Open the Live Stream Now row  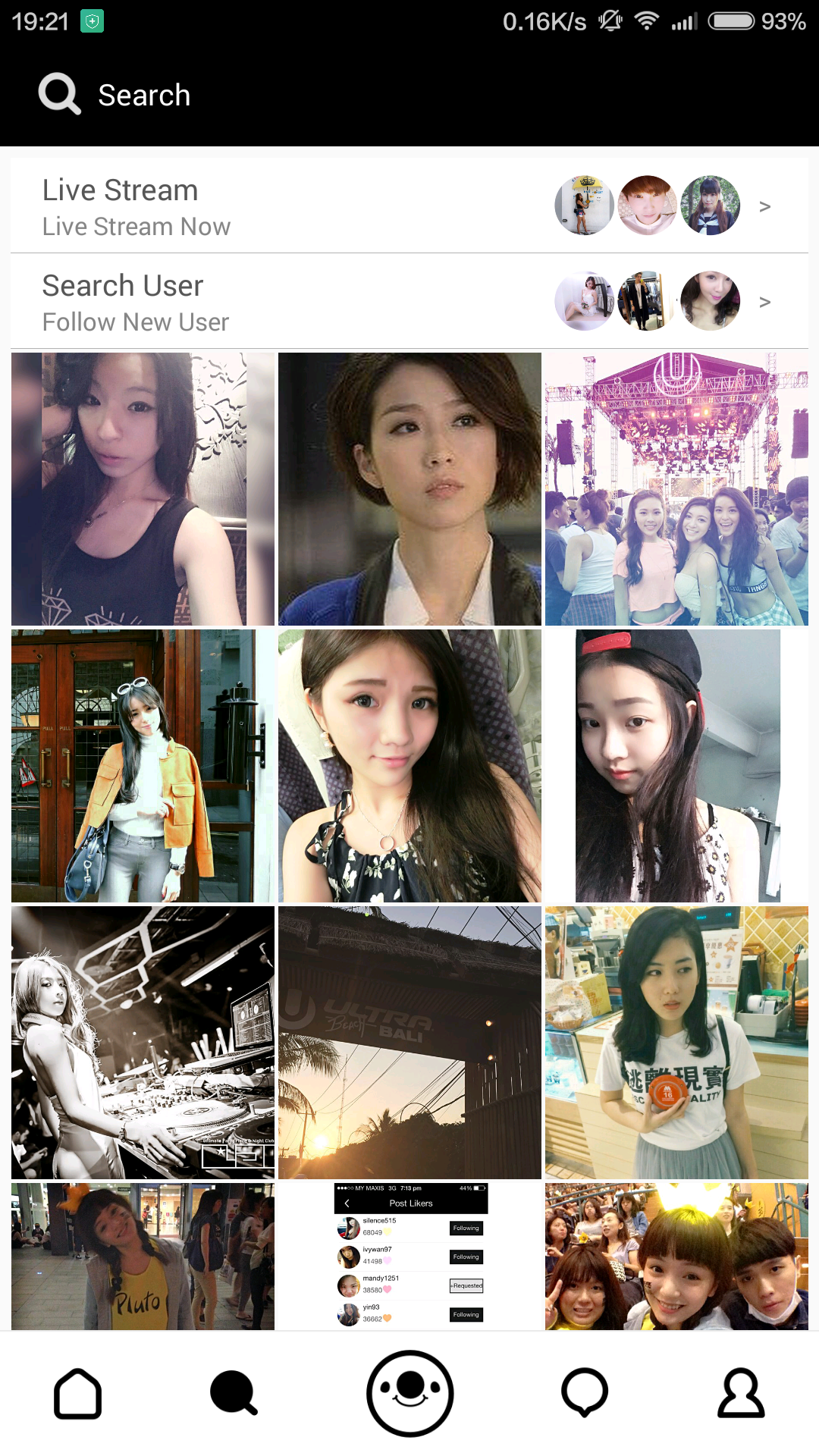coord(409,206)
